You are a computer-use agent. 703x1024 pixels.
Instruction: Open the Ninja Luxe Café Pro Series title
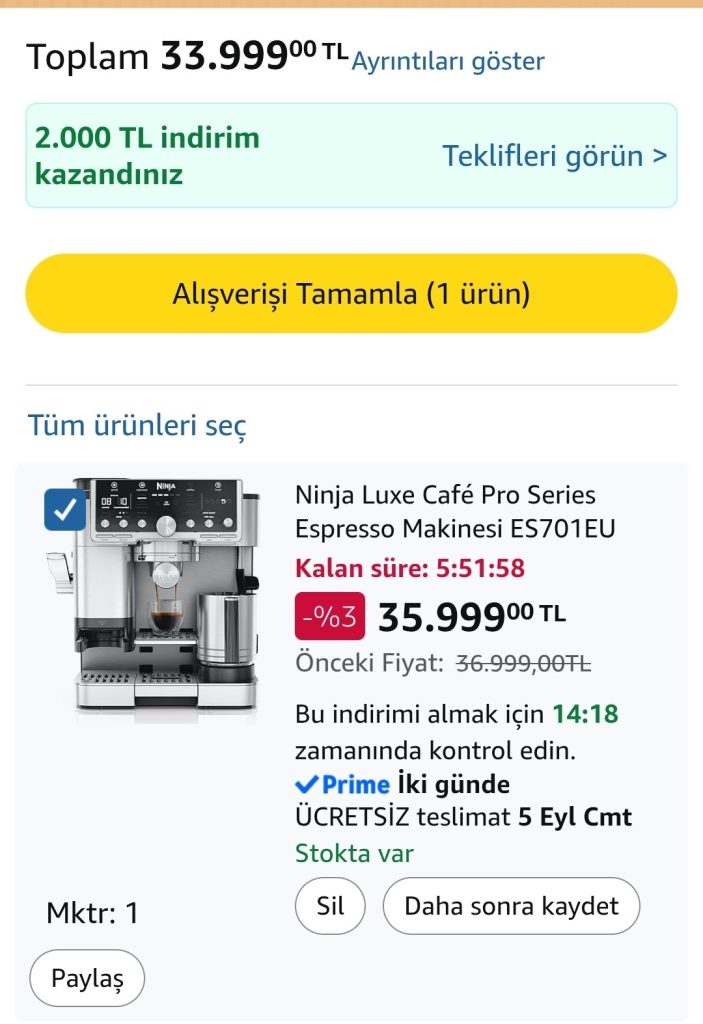click(x=455, y=512)
